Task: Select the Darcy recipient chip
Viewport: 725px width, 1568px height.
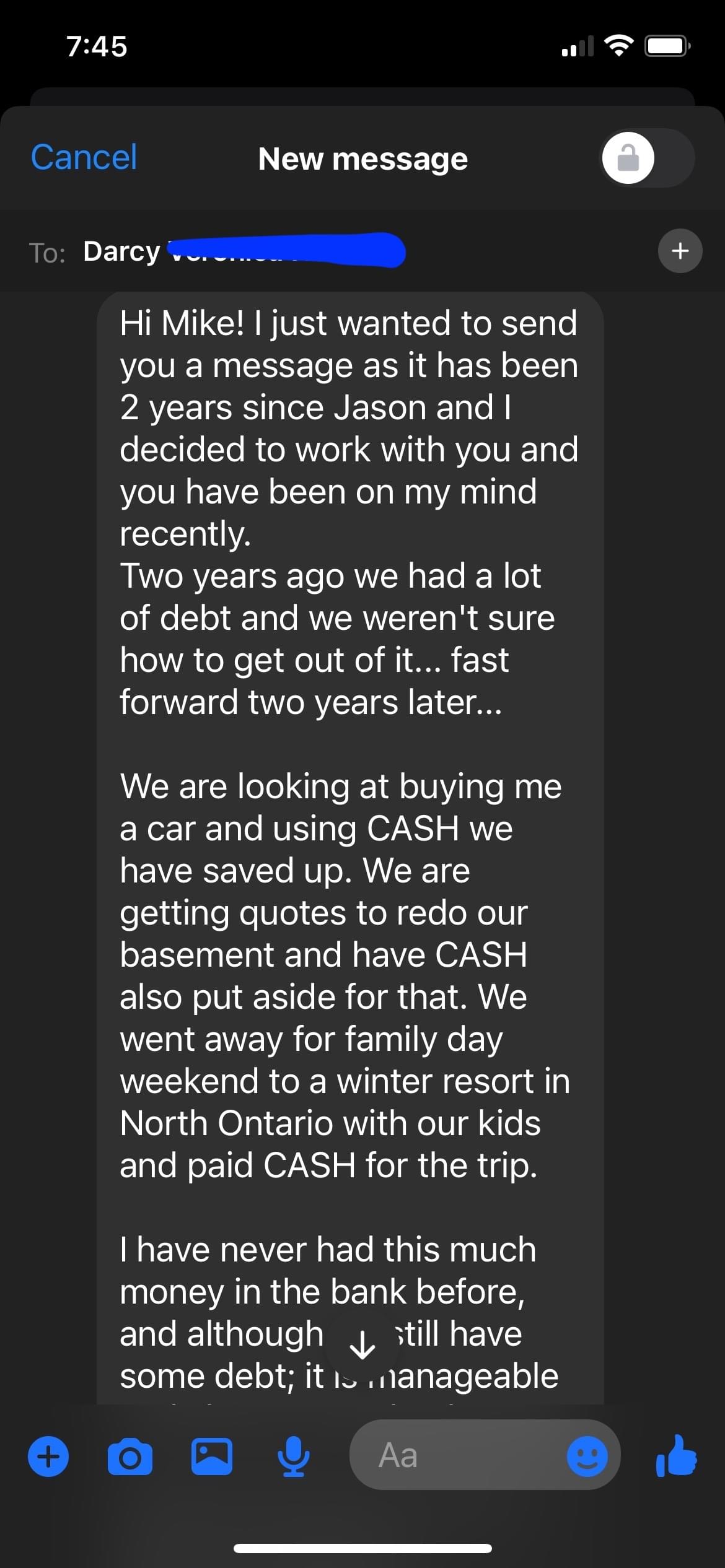Action: [244, 251]
